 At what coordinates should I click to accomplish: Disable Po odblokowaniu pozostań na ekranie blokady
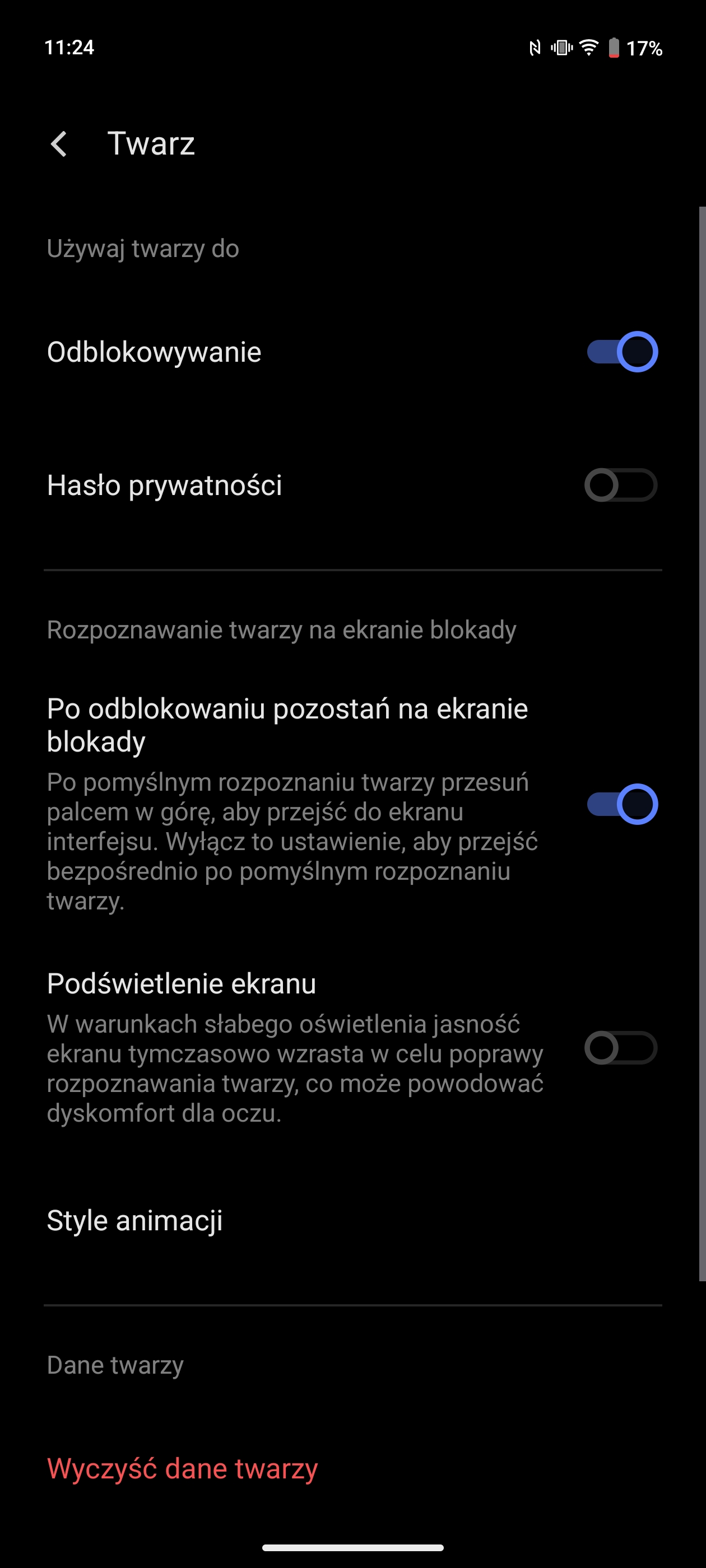pyautogui.click(x=621, y=804)
